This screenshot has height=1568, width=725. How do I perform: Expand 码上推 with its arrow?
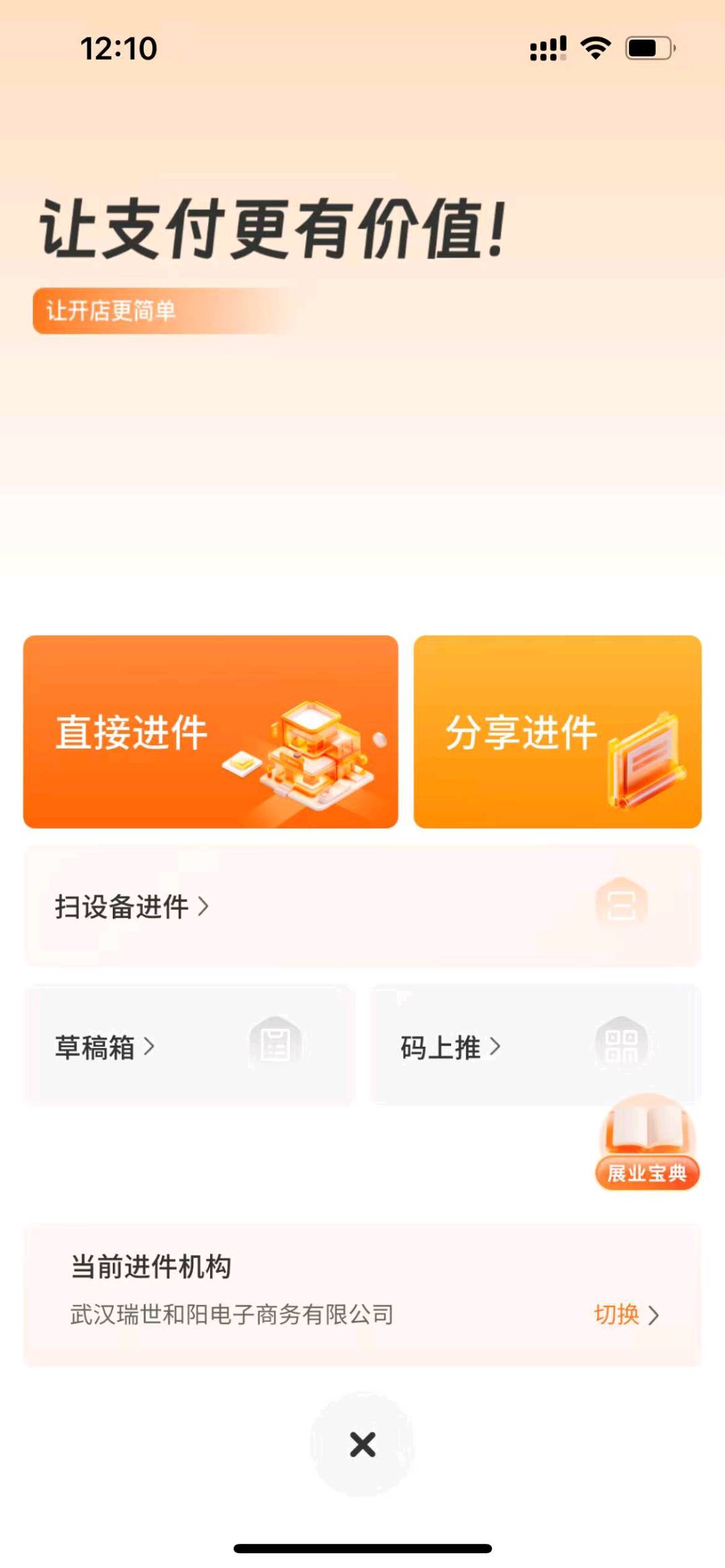(497, 1047)
